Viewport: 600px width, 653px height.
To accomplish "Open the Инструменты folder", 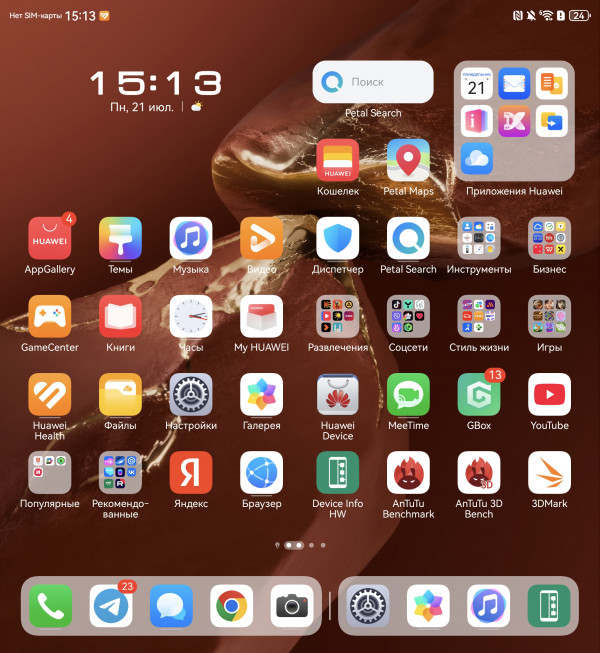I will 479,239.
